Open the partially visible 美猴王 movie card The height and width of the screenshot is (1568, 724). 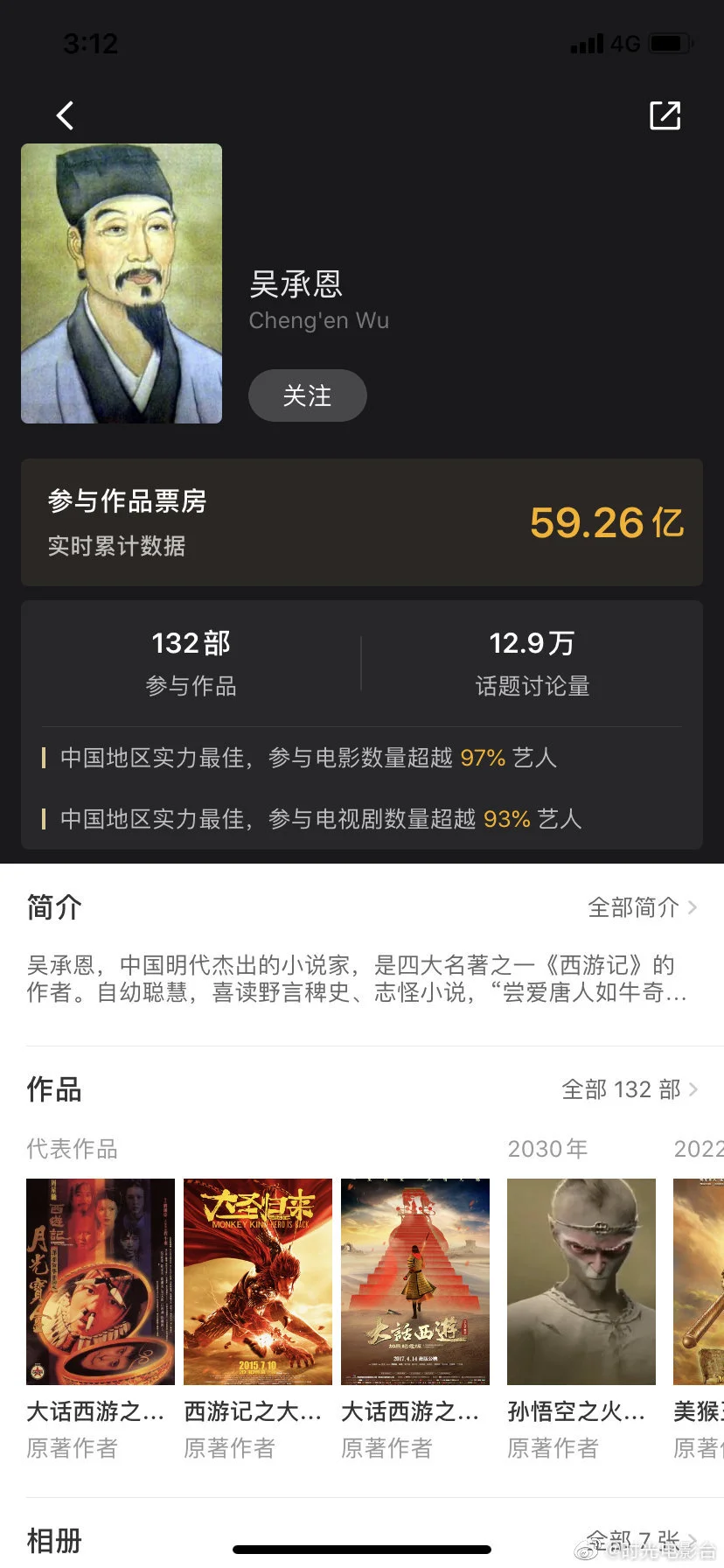tap(699, 1282)
